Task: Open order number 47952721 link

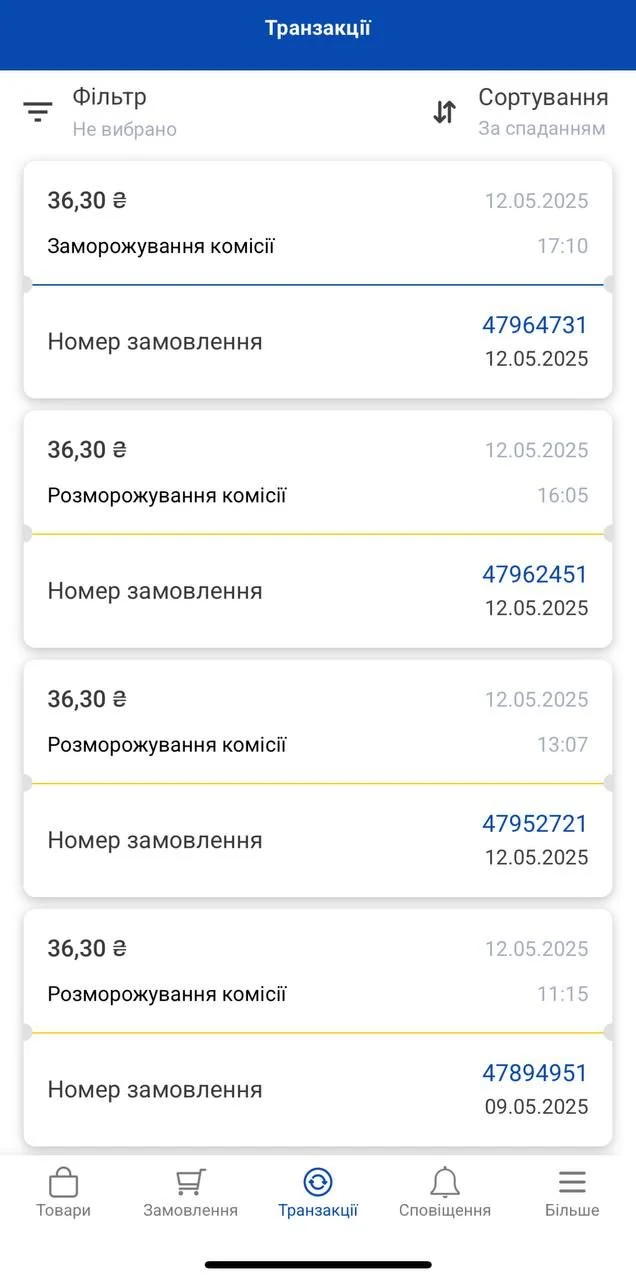Action: 535,824
